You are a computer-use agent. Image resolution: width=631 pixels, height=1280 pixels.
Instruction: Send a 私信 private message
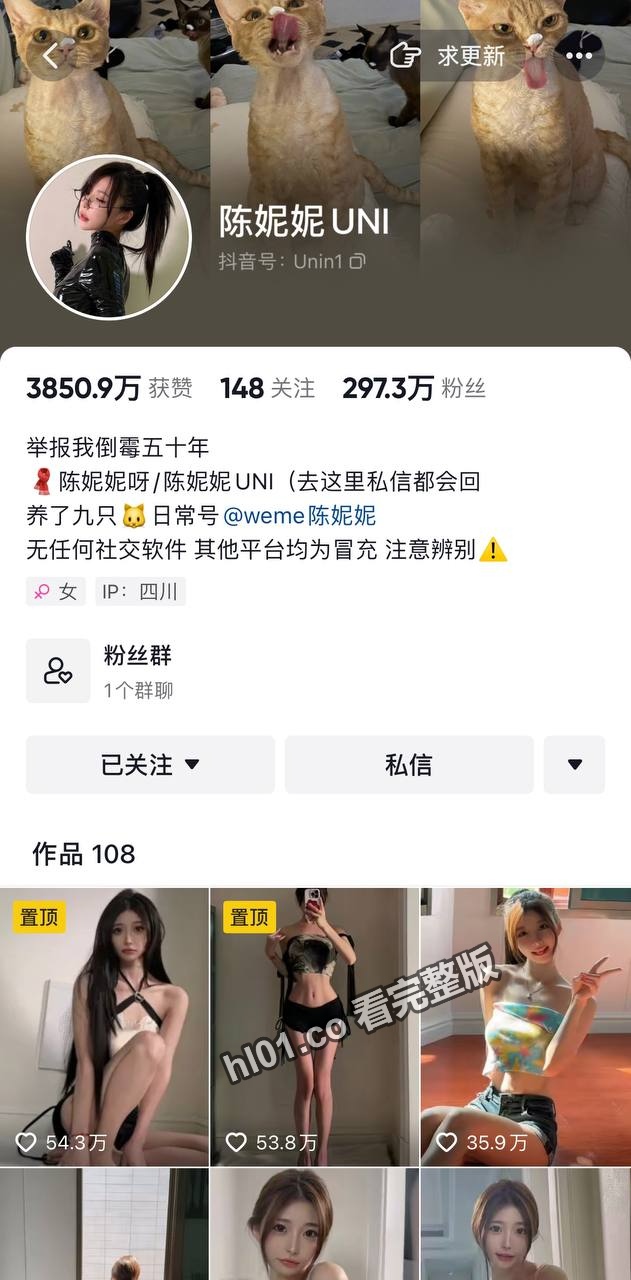(x=409, y=765)
